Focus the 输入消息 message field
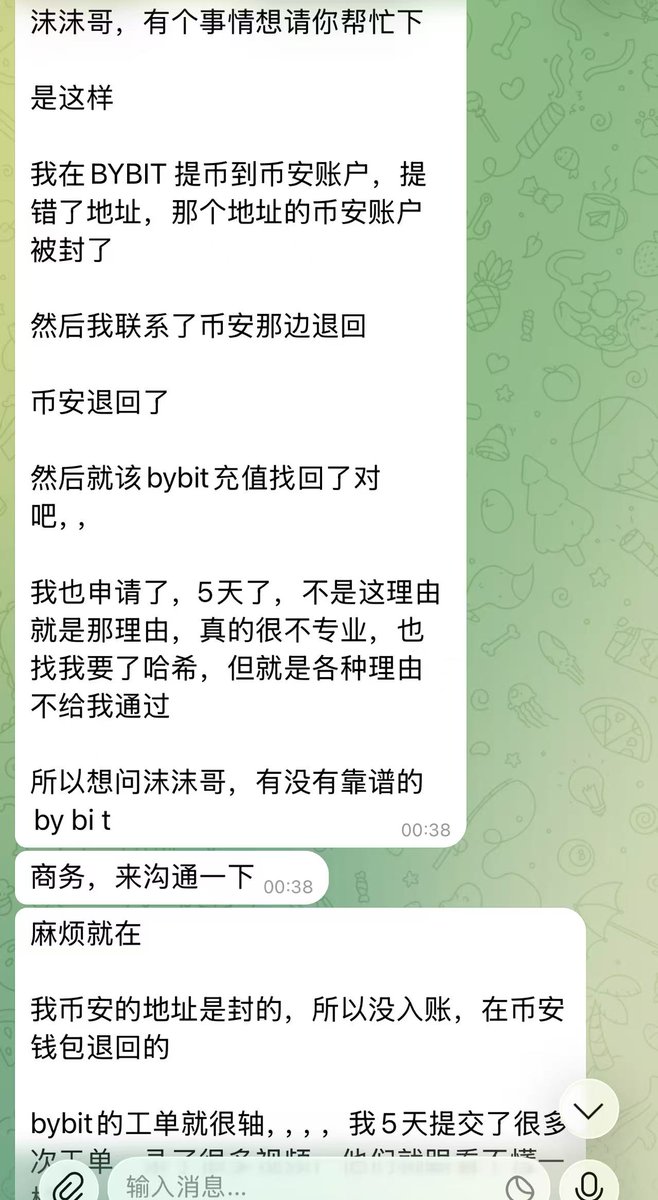The image size is (658, 1200). tap(300, 1186)
